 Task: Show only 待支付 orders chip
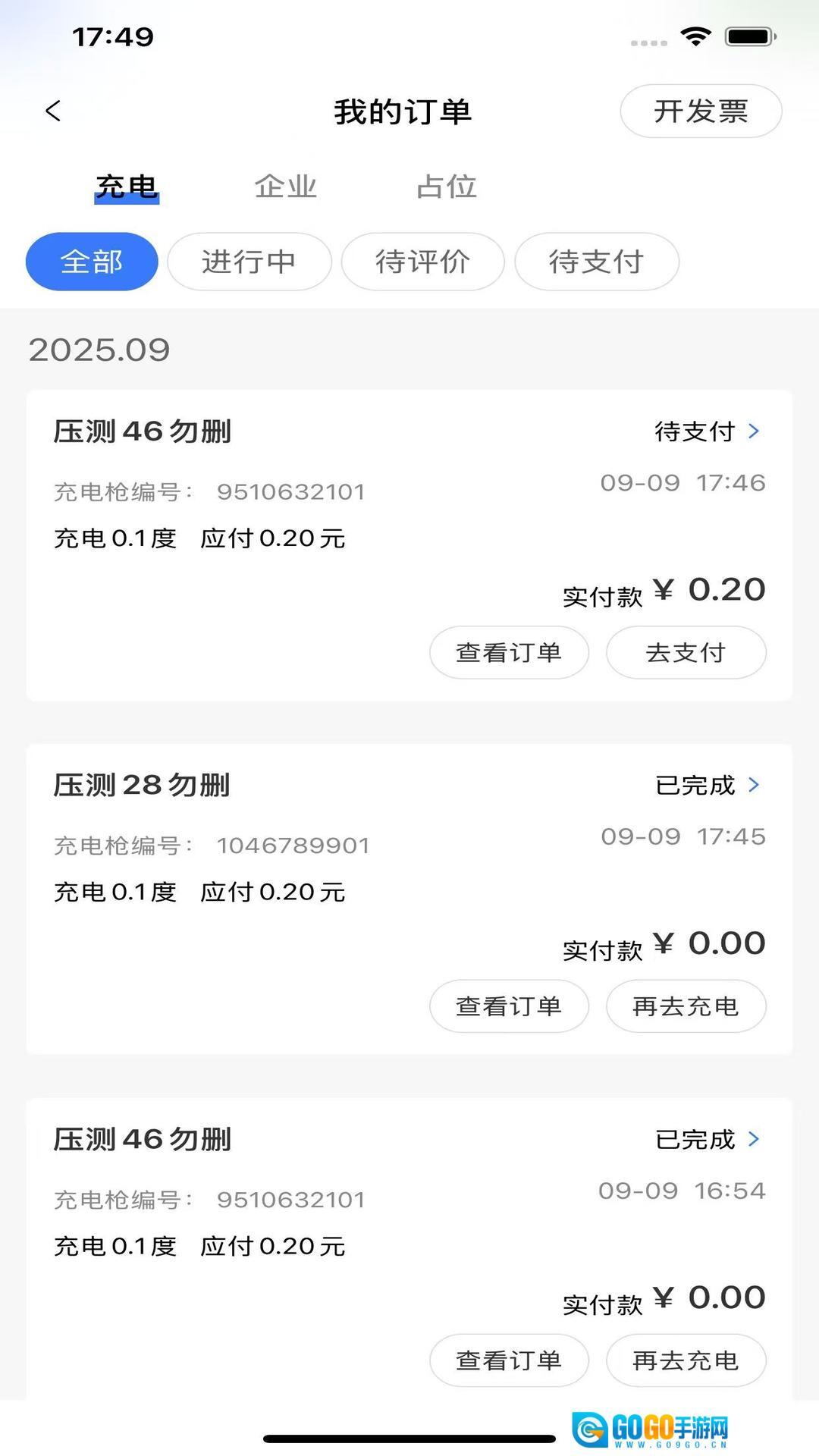[x=596, y=262]
